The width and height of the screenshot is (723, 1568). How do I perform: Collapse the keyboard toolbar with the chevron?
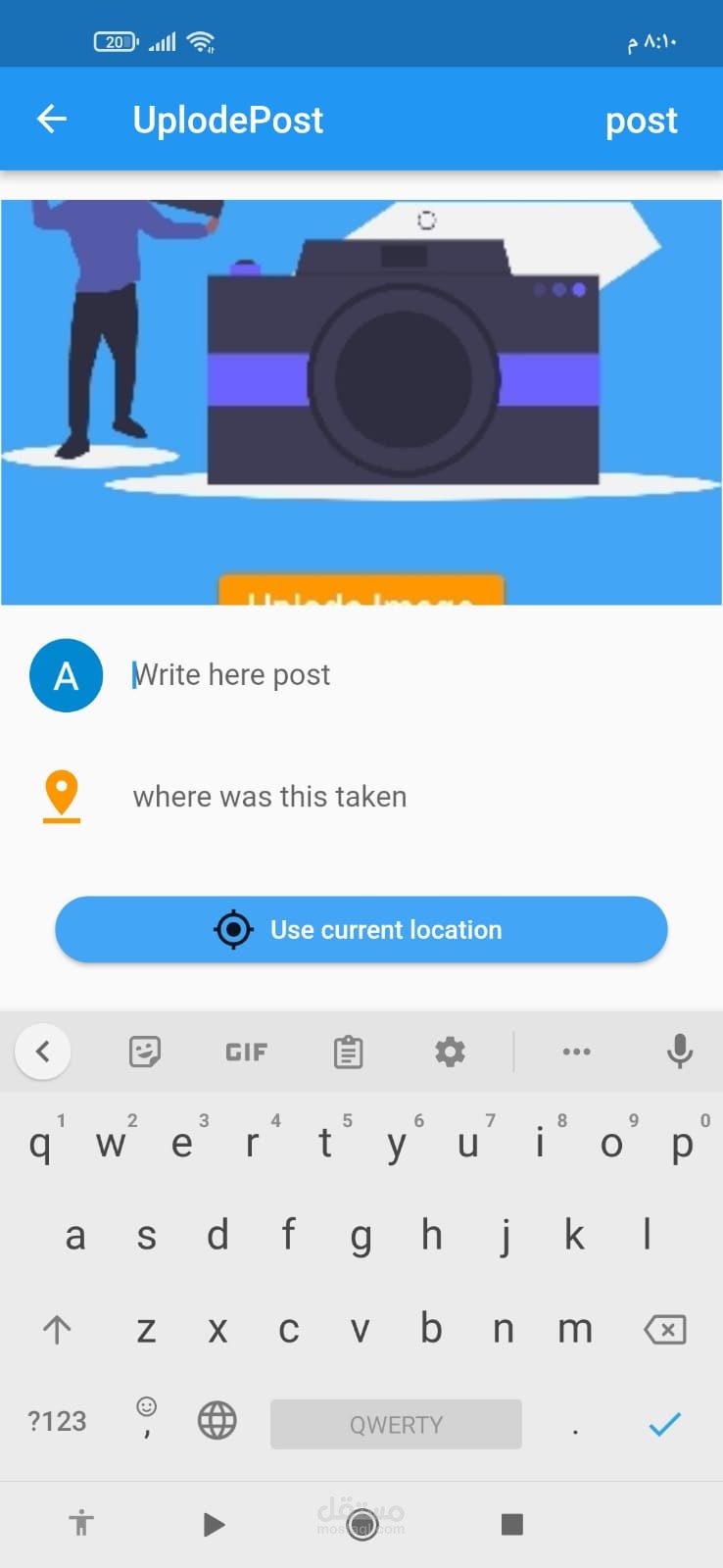tap(43, 1052)
